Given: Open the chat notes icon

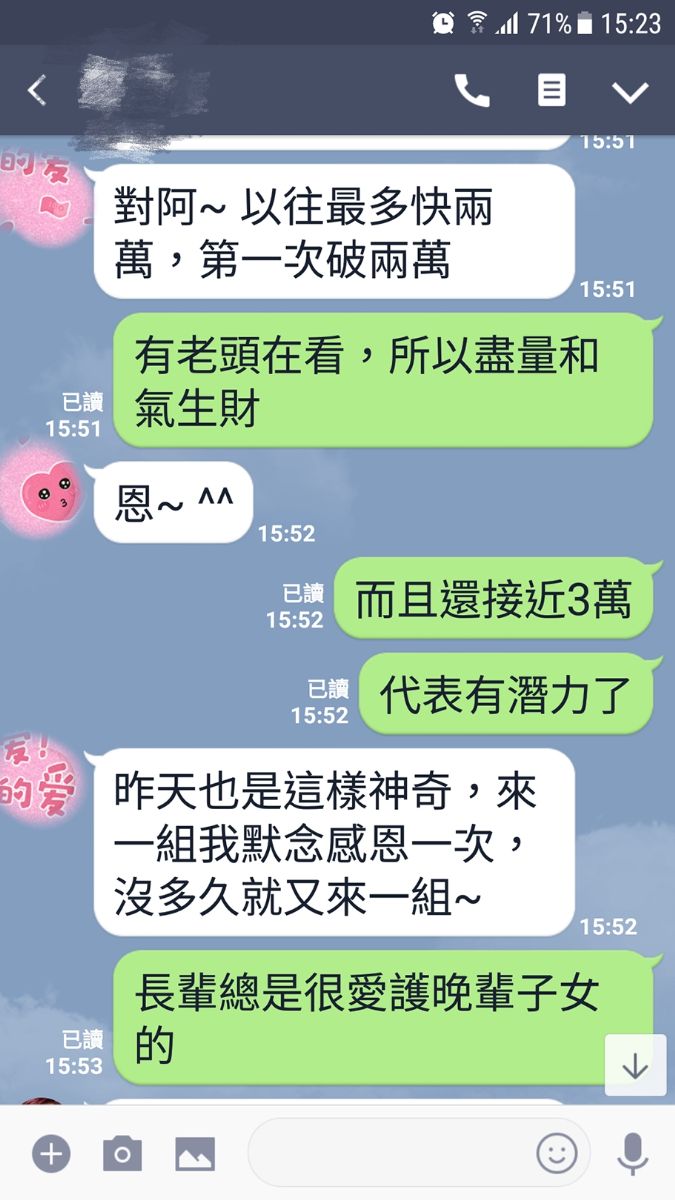Looking at the screenshot, I should 551,91.
